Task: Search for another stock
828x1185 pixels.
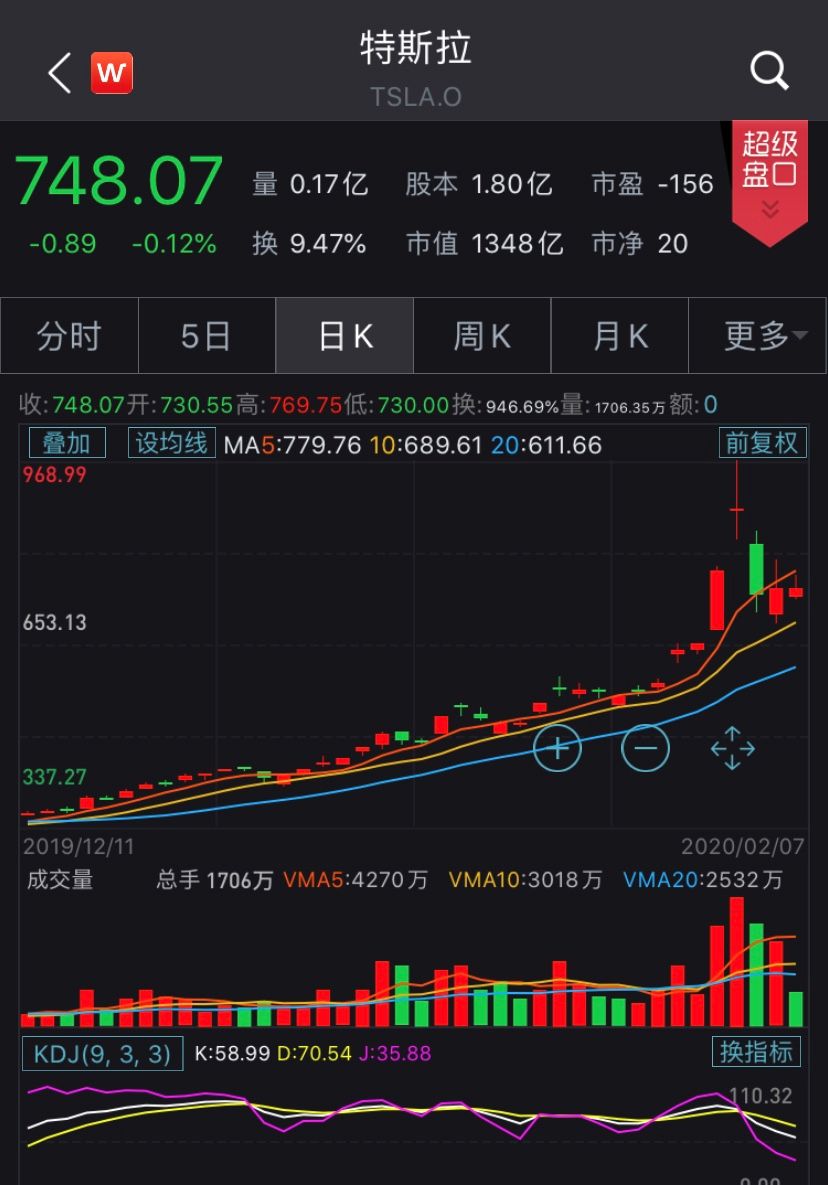Action: 769,71
